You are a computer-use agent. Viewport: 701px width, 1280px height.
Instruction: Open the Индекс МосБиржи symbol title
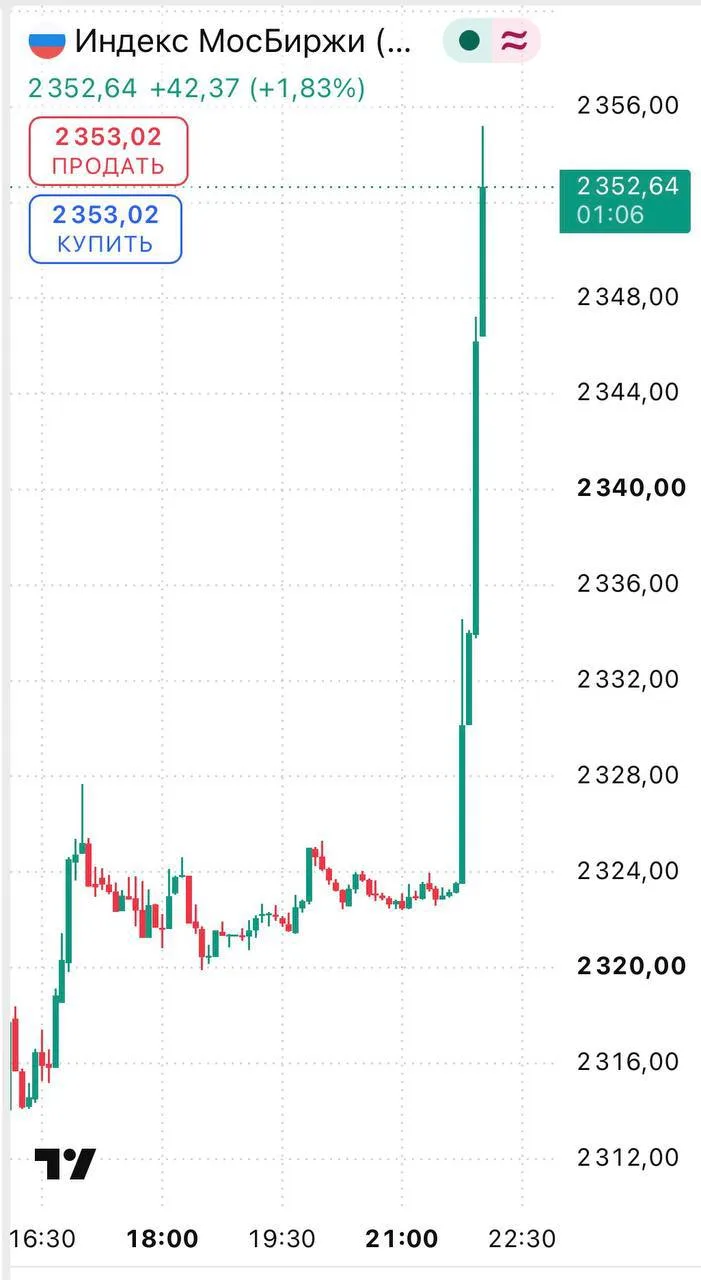click(242, 42)
